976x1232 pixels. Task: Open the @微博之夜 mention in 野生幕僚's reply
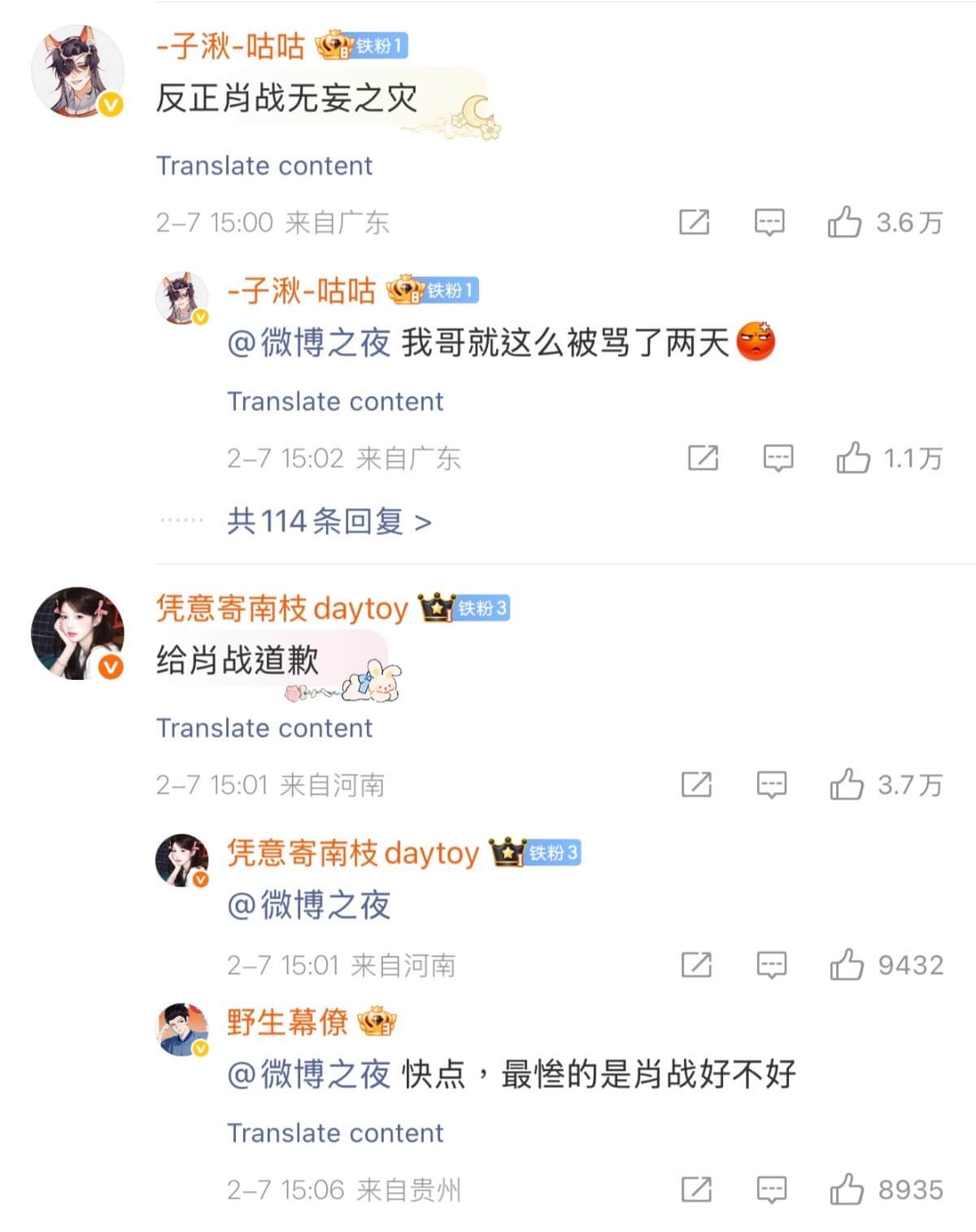(x=309, y=1075)
